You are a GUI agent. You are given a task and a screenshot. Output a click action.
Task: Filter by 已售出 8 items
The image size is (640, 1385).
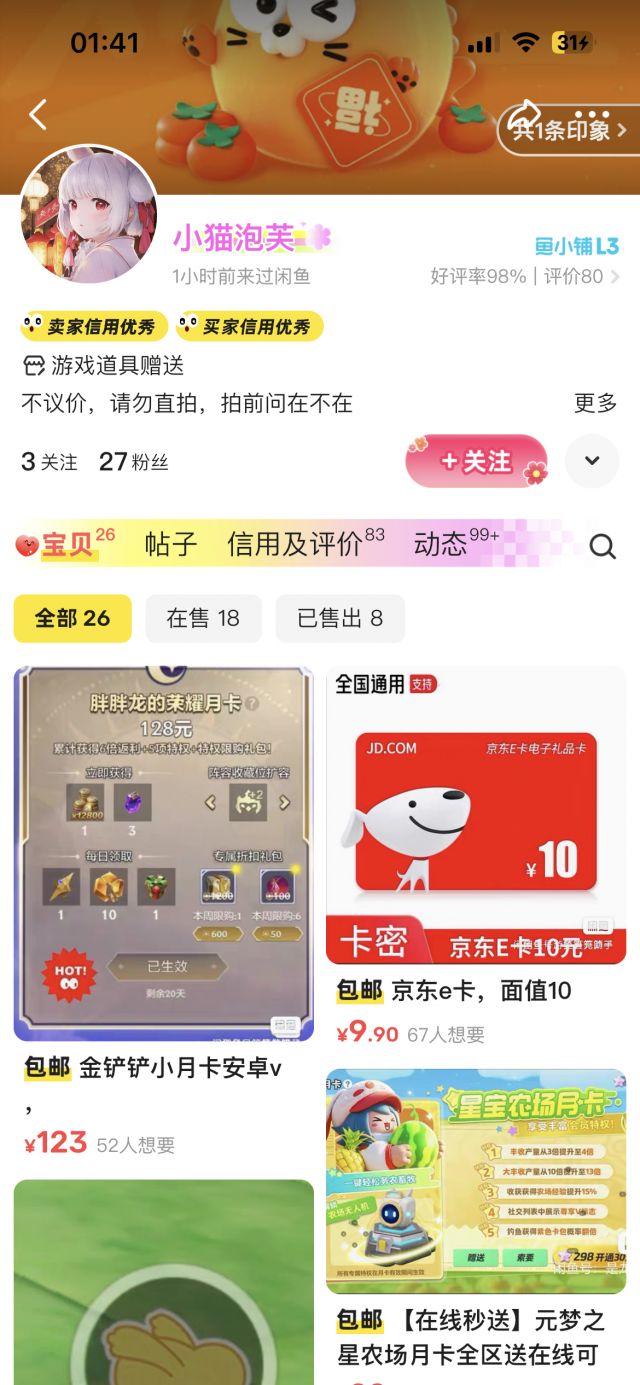(x=340, y=618)
